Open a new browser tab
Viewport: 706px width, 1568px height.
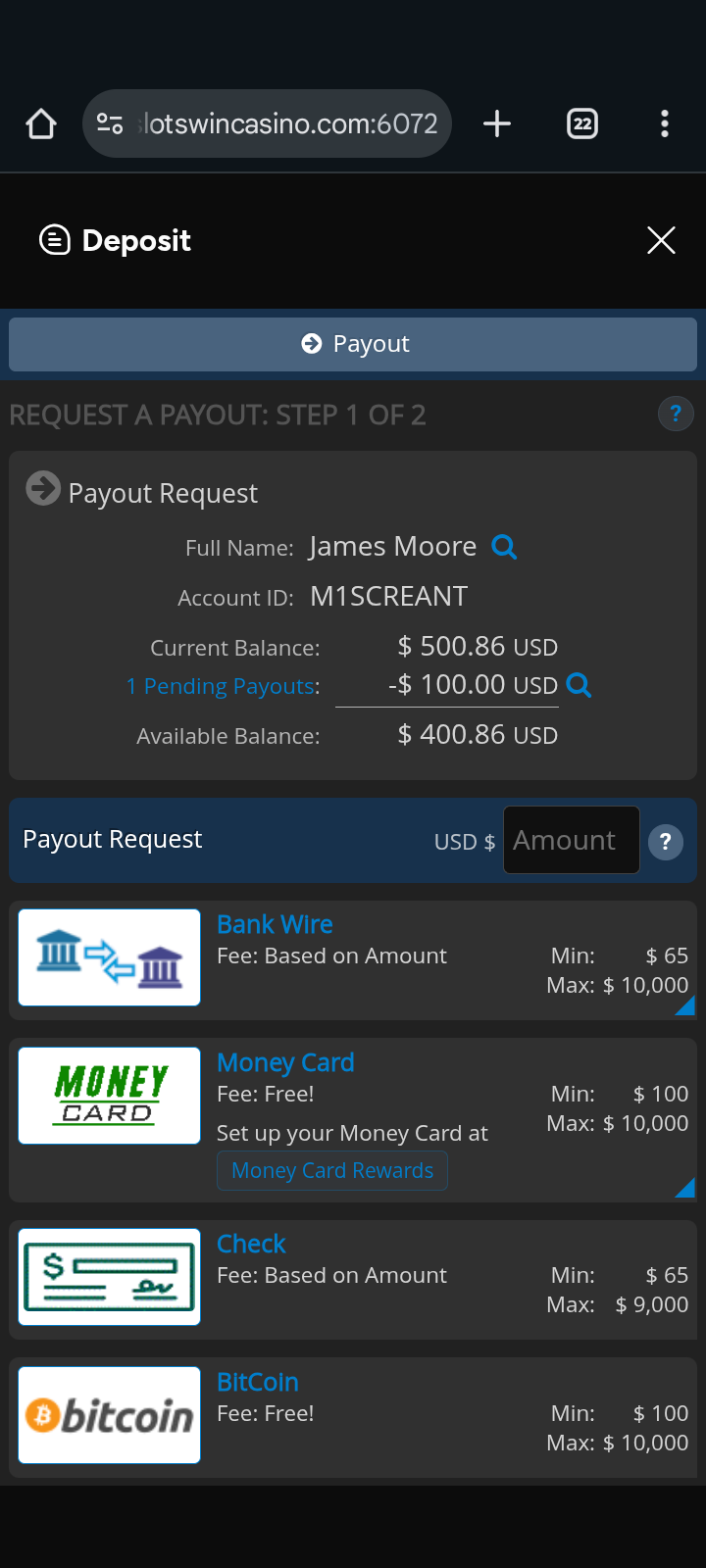(x=497, y=124)
